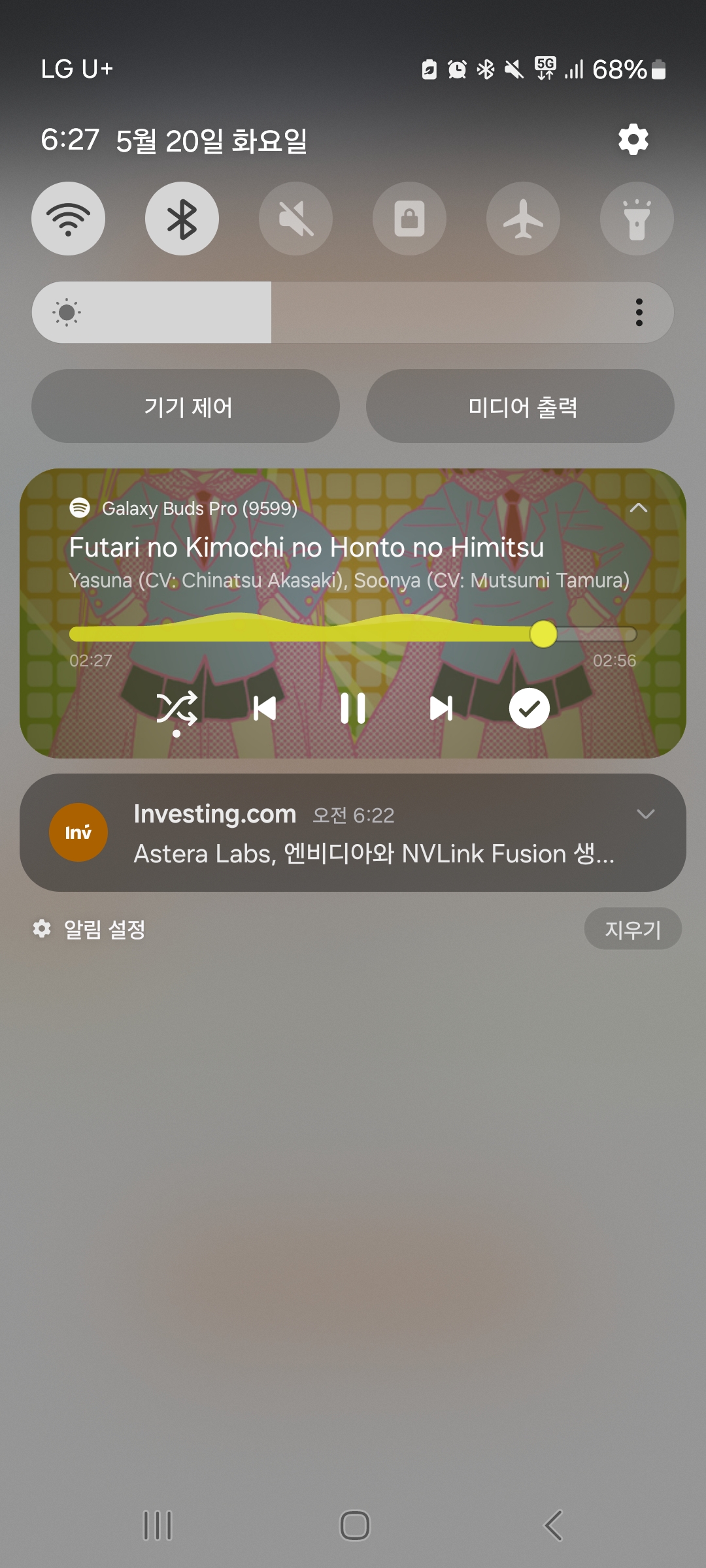Pause the playing song
Screen dimensions: 706x1568
pos(353,708)
